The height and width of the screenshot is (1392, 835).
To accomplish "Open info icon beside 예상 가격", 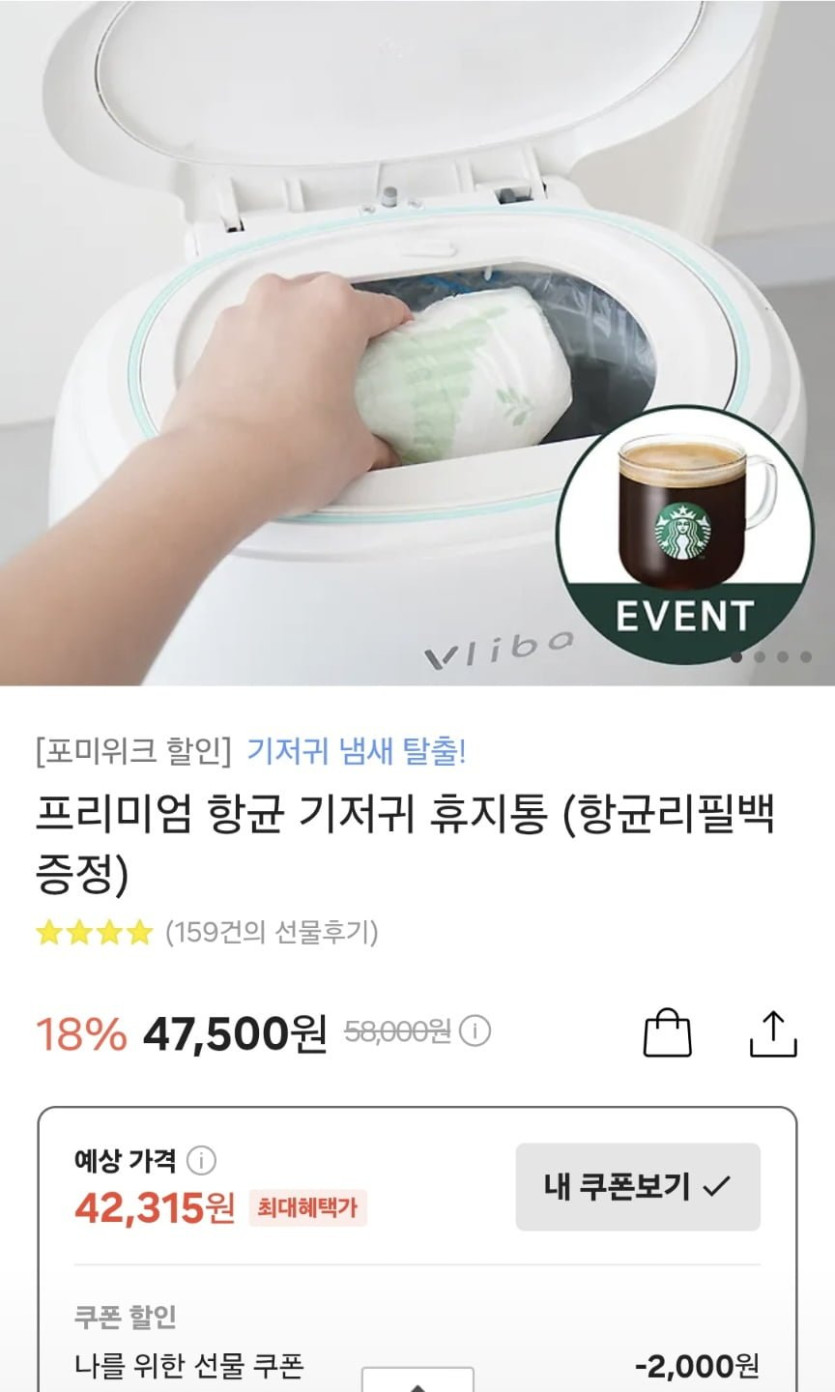I will [201, 1161].
